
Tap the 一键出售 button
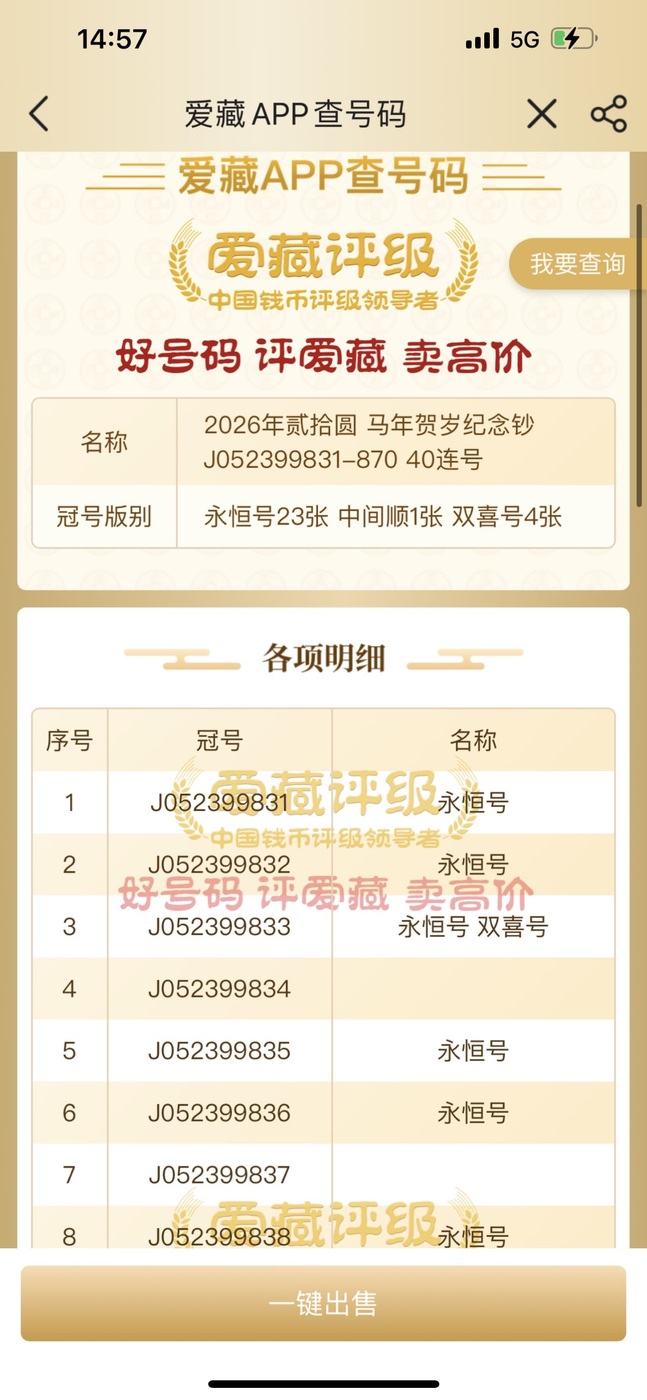(323, 1304)
